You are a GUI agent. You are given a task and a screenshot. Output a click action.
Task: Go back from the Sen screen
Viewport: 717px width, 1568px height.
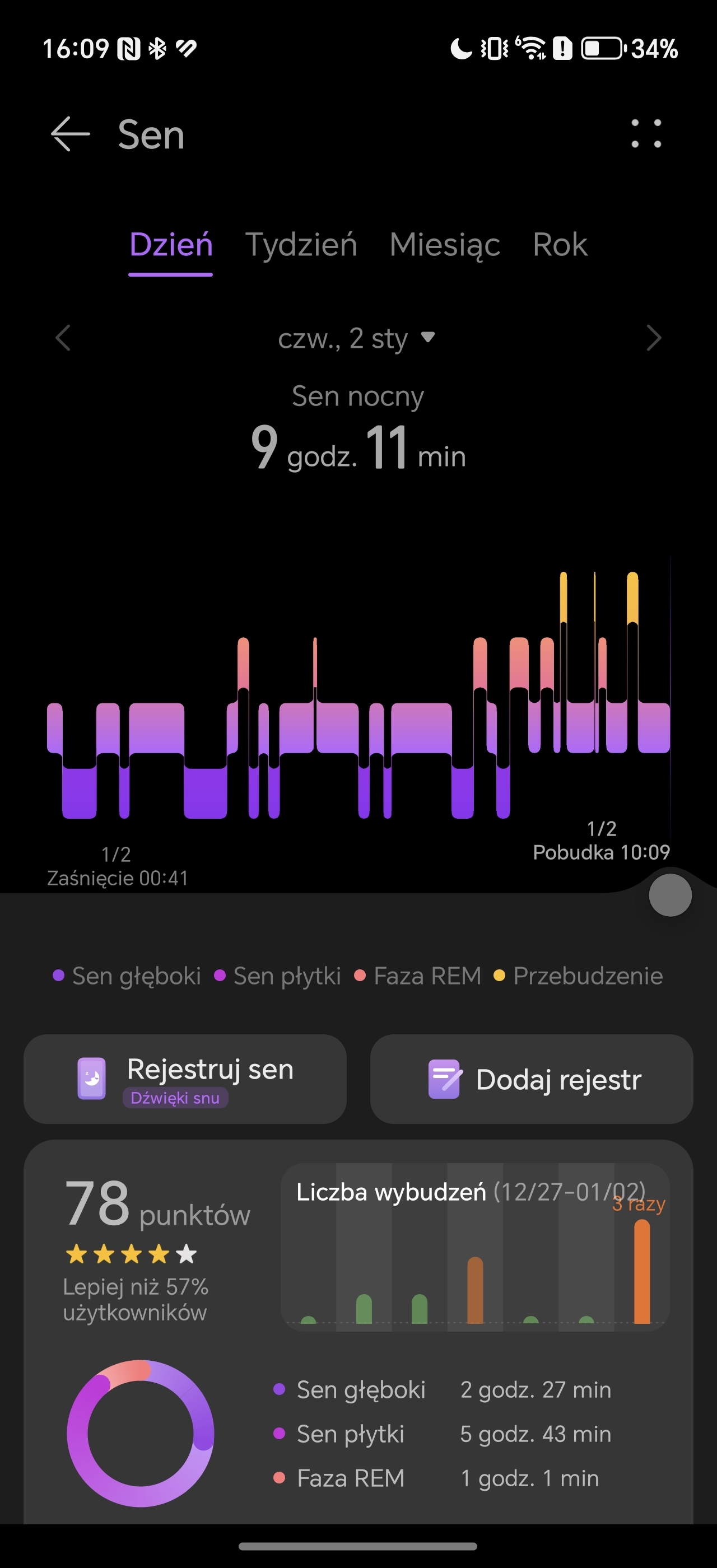pos(70,134)
